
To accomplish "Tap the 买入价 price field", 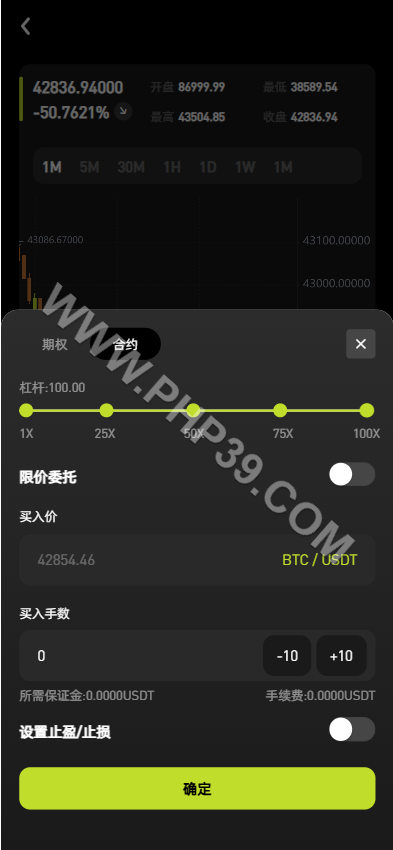I will click(x=197, y=560).
